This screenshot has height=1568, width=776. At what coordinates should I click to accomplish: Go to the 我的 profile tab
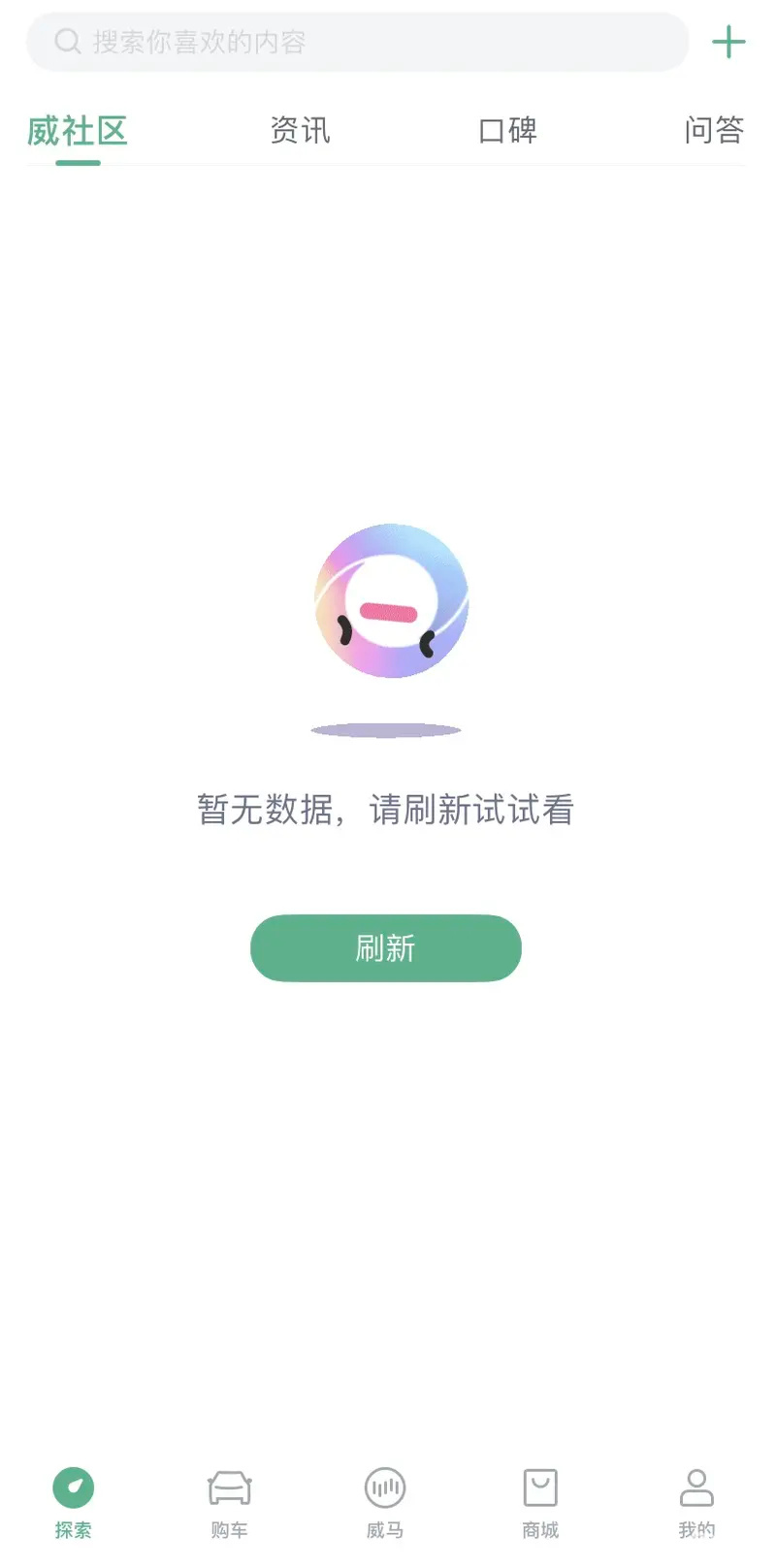(x=696, y=1501)
